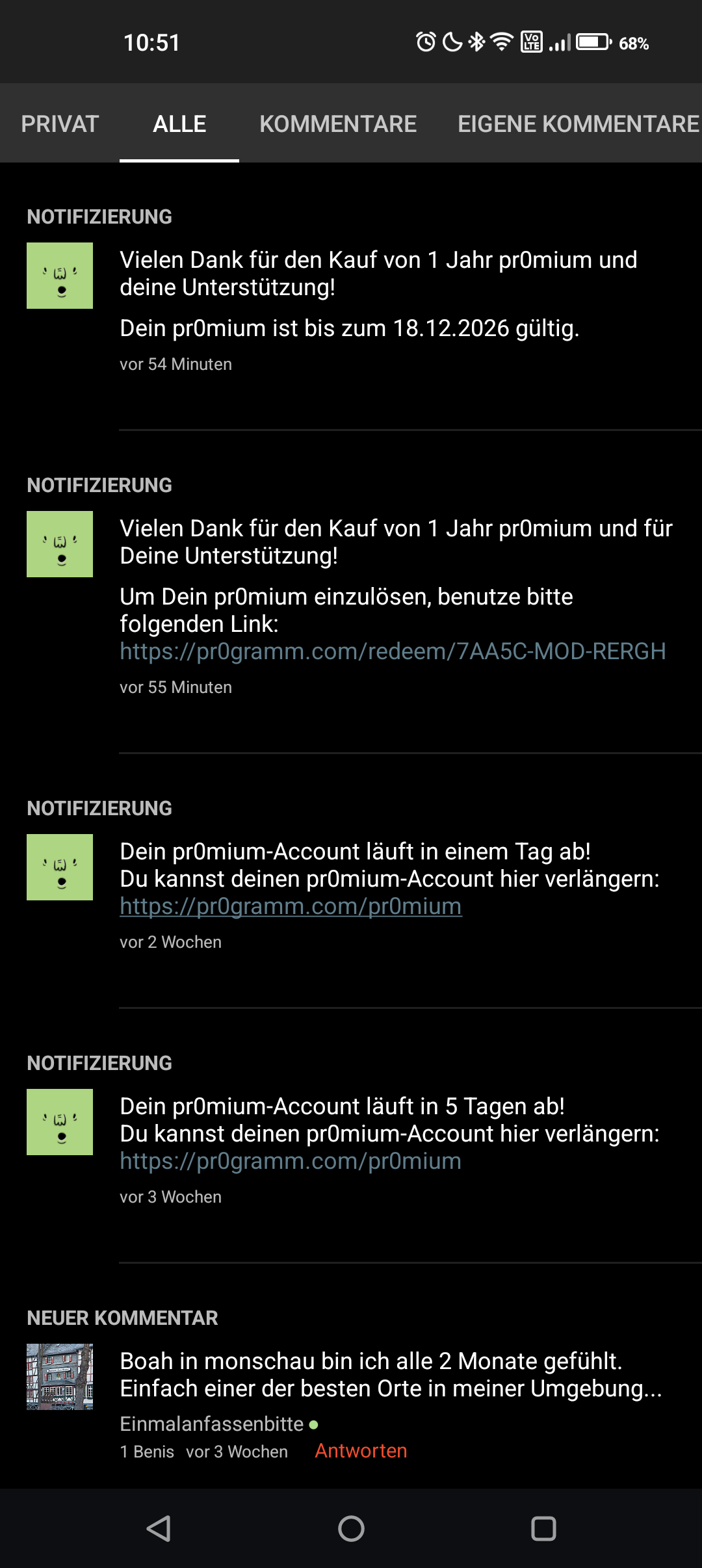Screen dimensions: 702x1568
Task: Reply to the Monschau comment via Antworten
Action: (361, 1451)
